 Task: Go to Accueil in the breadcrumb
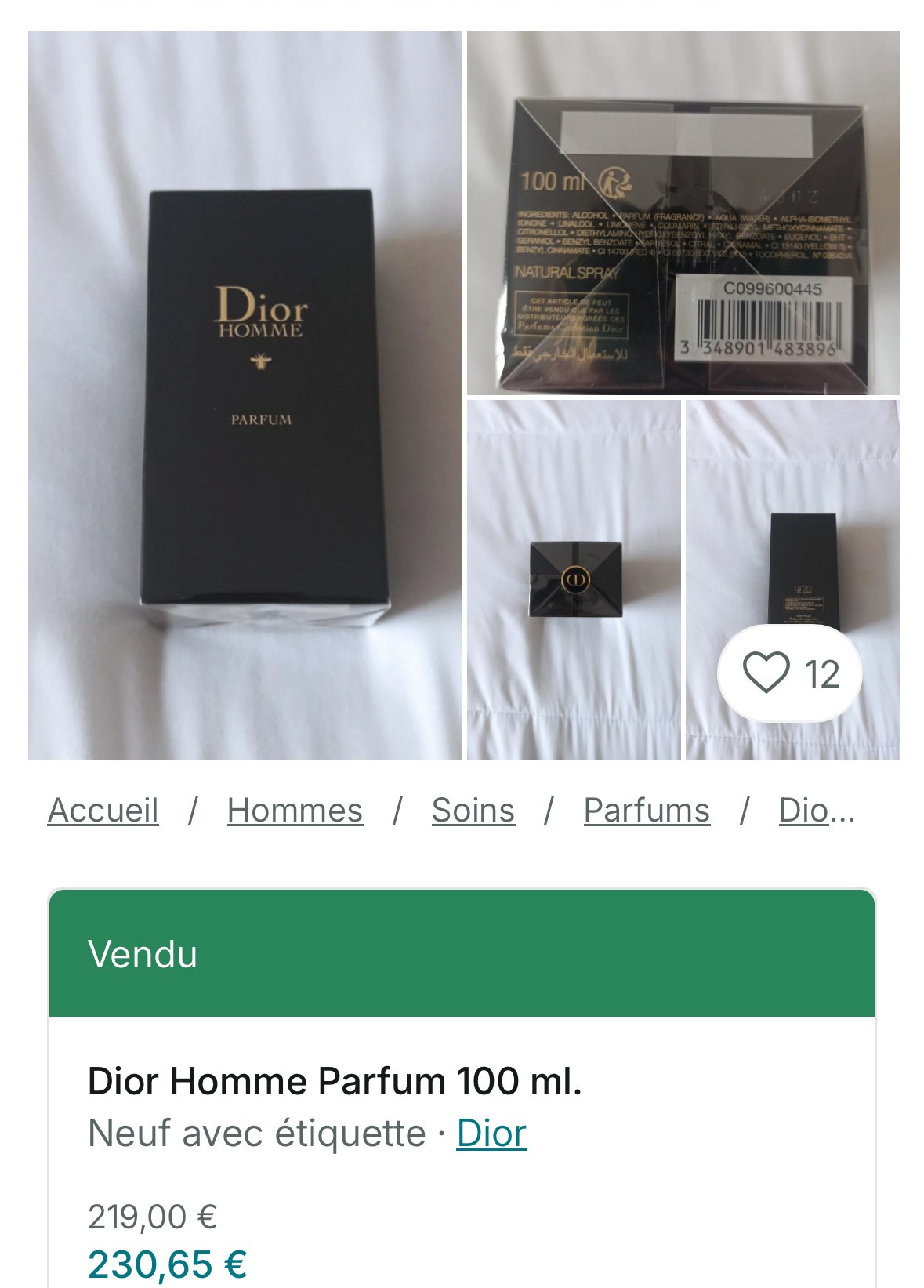[103, 811]
